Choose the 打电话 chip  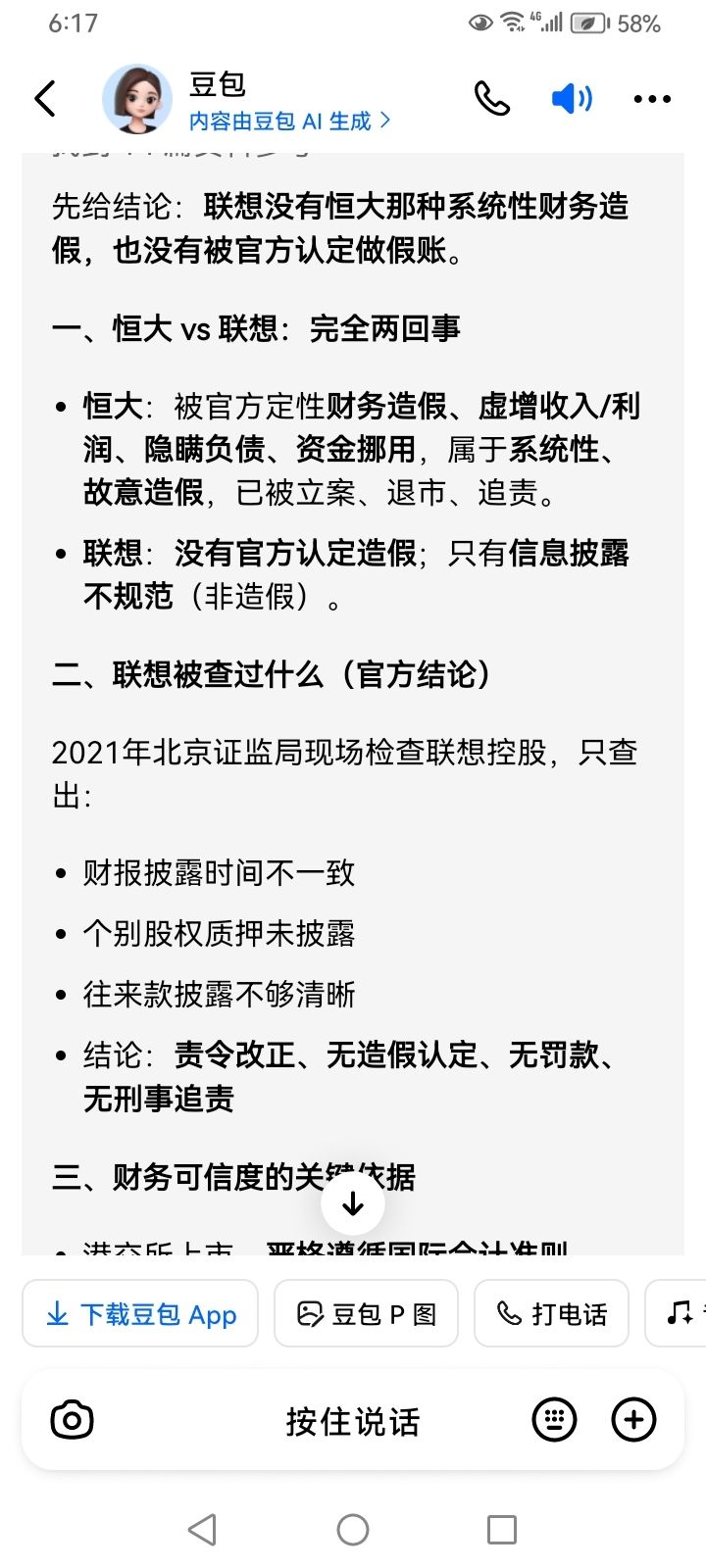click(x=551, y=1314)
